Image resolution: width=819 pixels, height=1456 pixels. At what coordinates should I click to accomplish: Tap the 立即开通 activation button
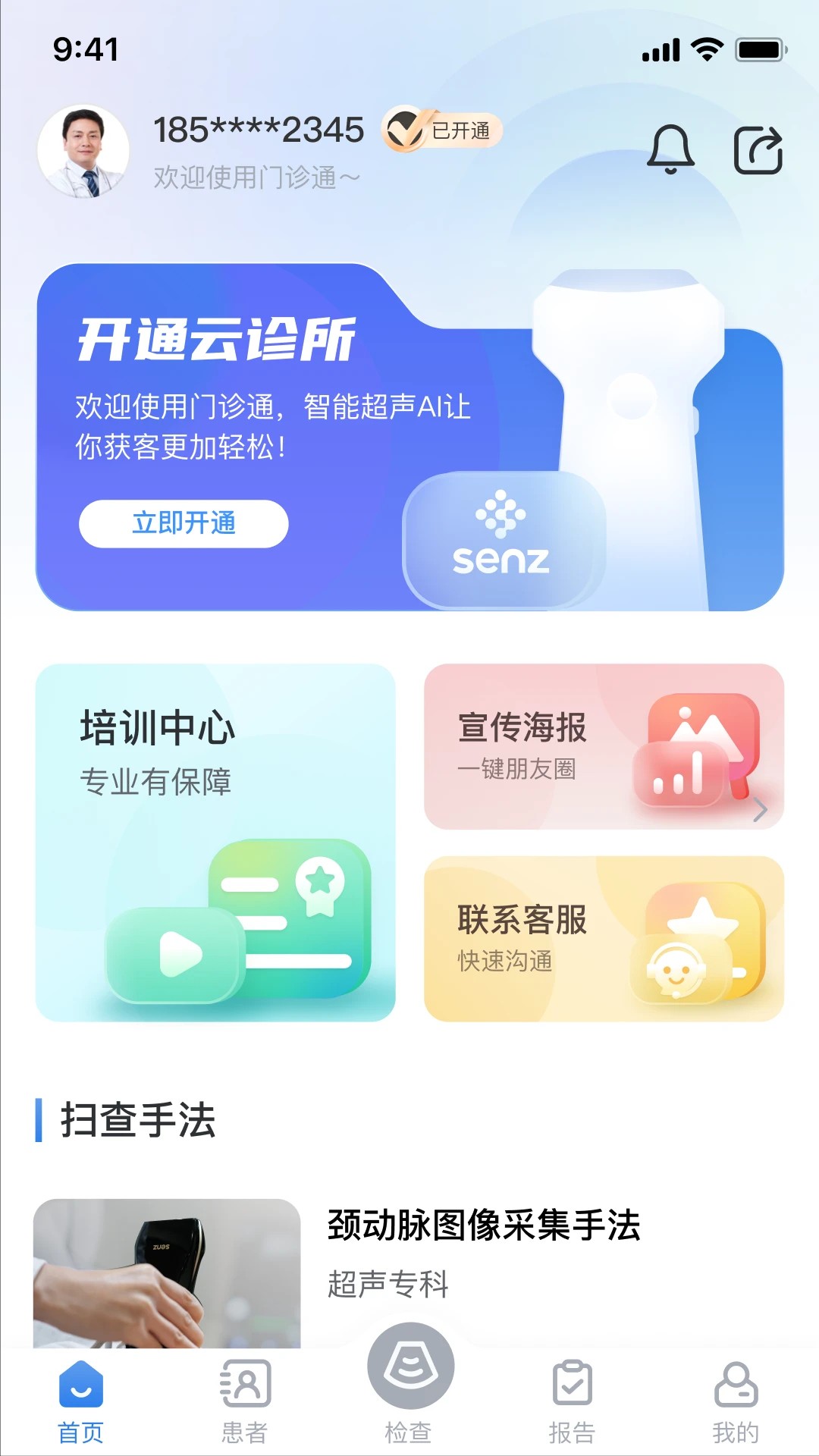184,522
